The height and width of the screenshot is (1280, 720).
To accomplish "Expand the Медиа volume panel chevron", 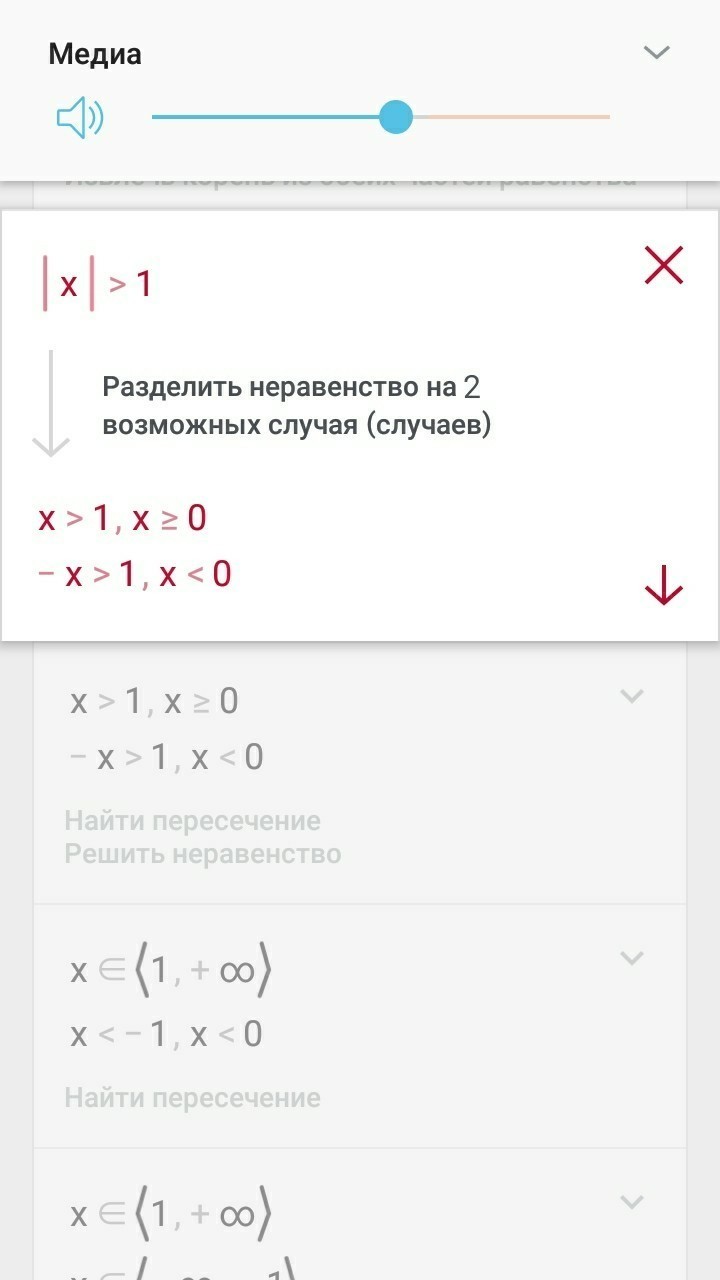I will click(656, 52).
